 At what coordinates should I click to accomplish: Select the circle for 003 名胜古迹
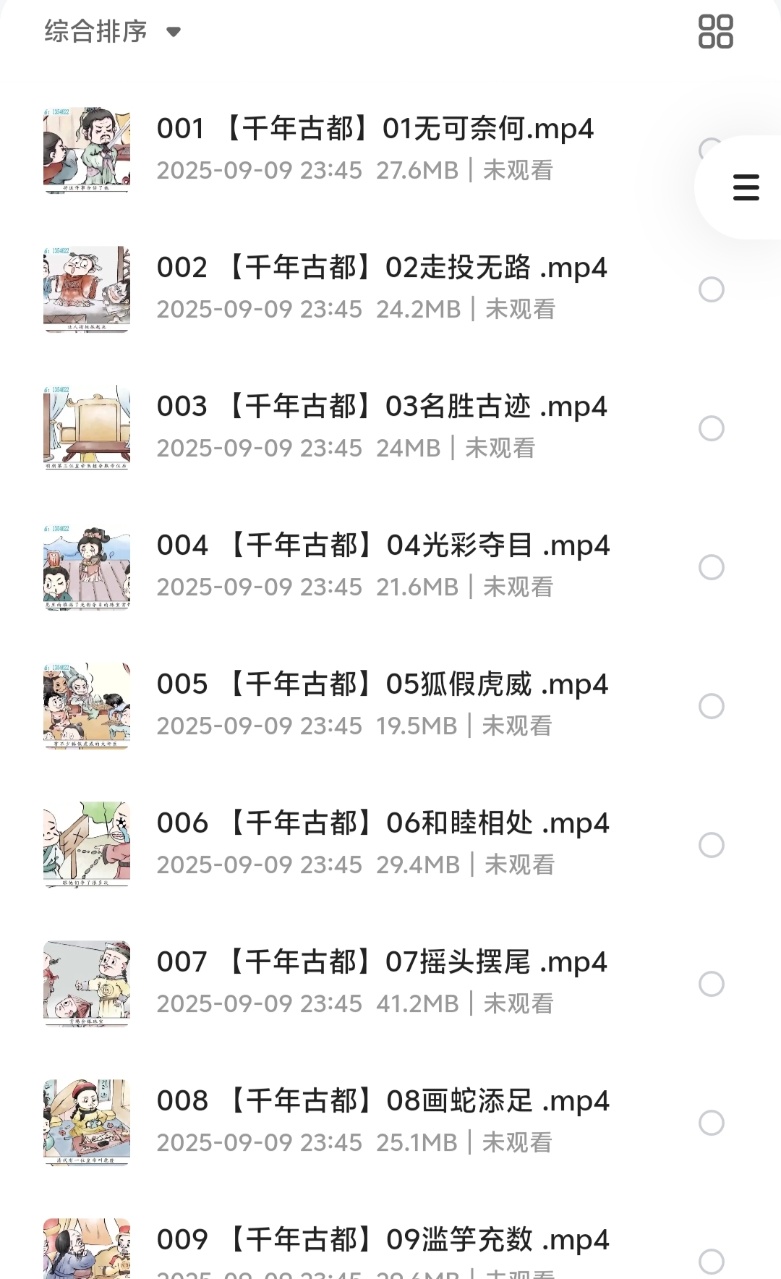[711, 428]
